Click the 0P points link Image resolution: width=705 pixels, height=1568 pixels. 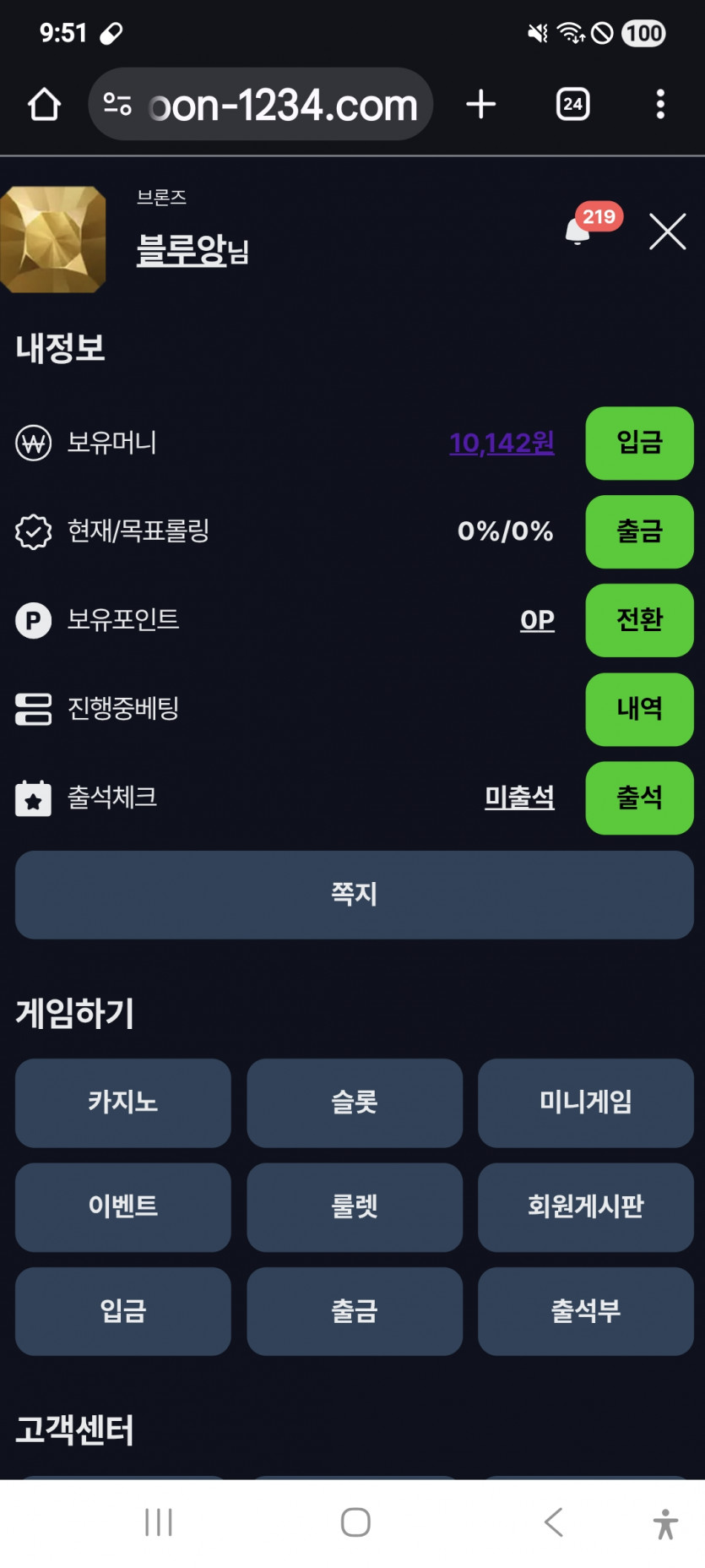(x=536, y=620)
